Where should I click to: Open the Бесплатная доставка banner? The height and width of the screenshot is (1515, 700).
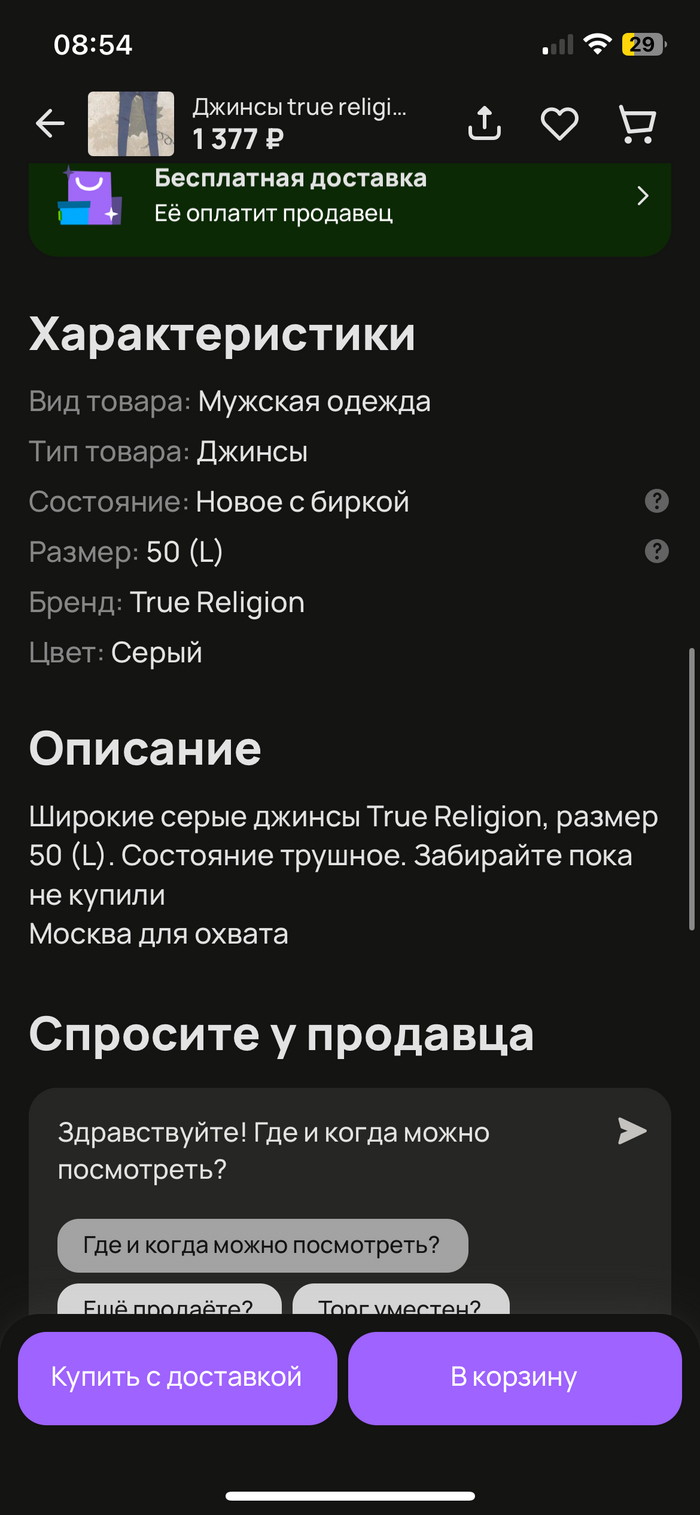350,197
